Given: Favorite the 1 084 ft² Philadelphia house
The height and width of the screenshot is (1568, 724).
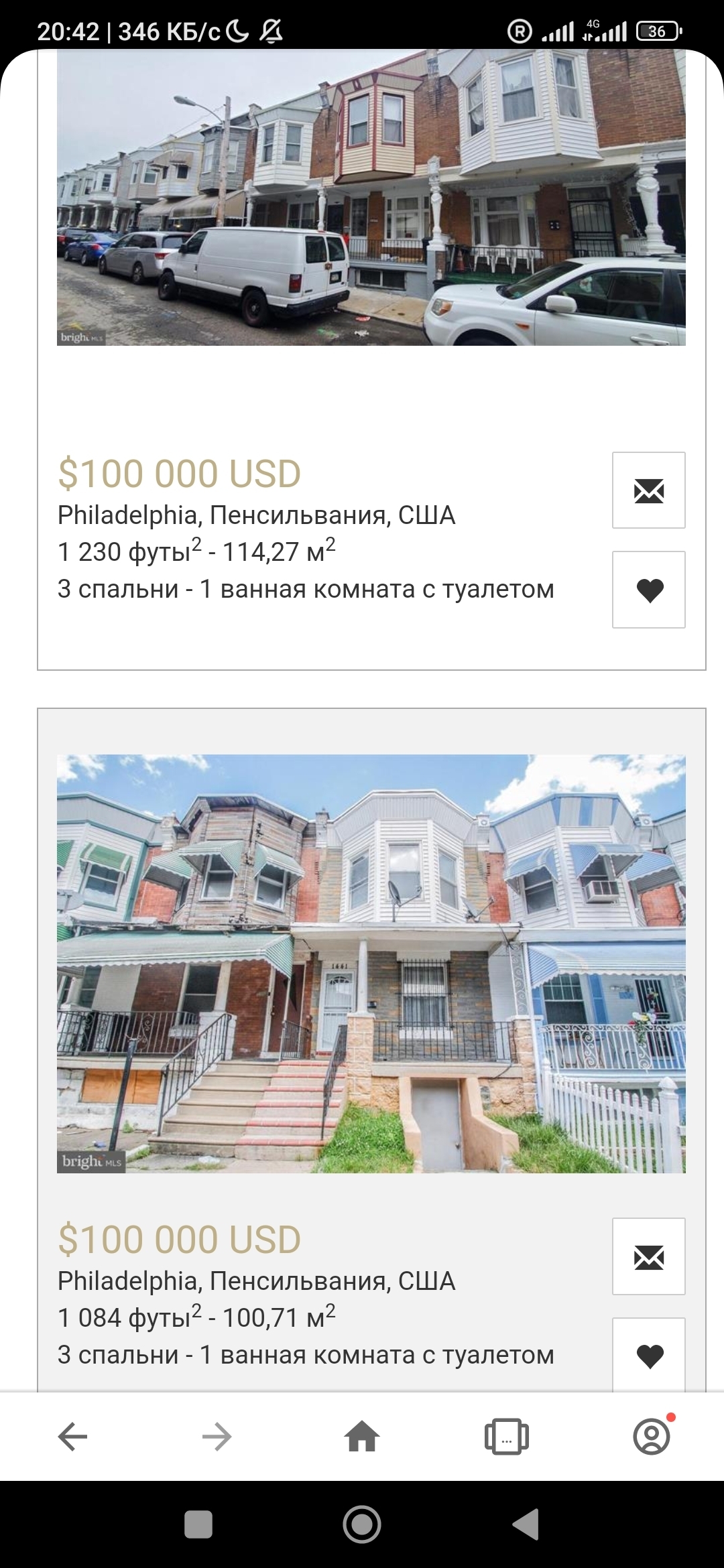Looking at the screenshot, I should click(648, 1356).
